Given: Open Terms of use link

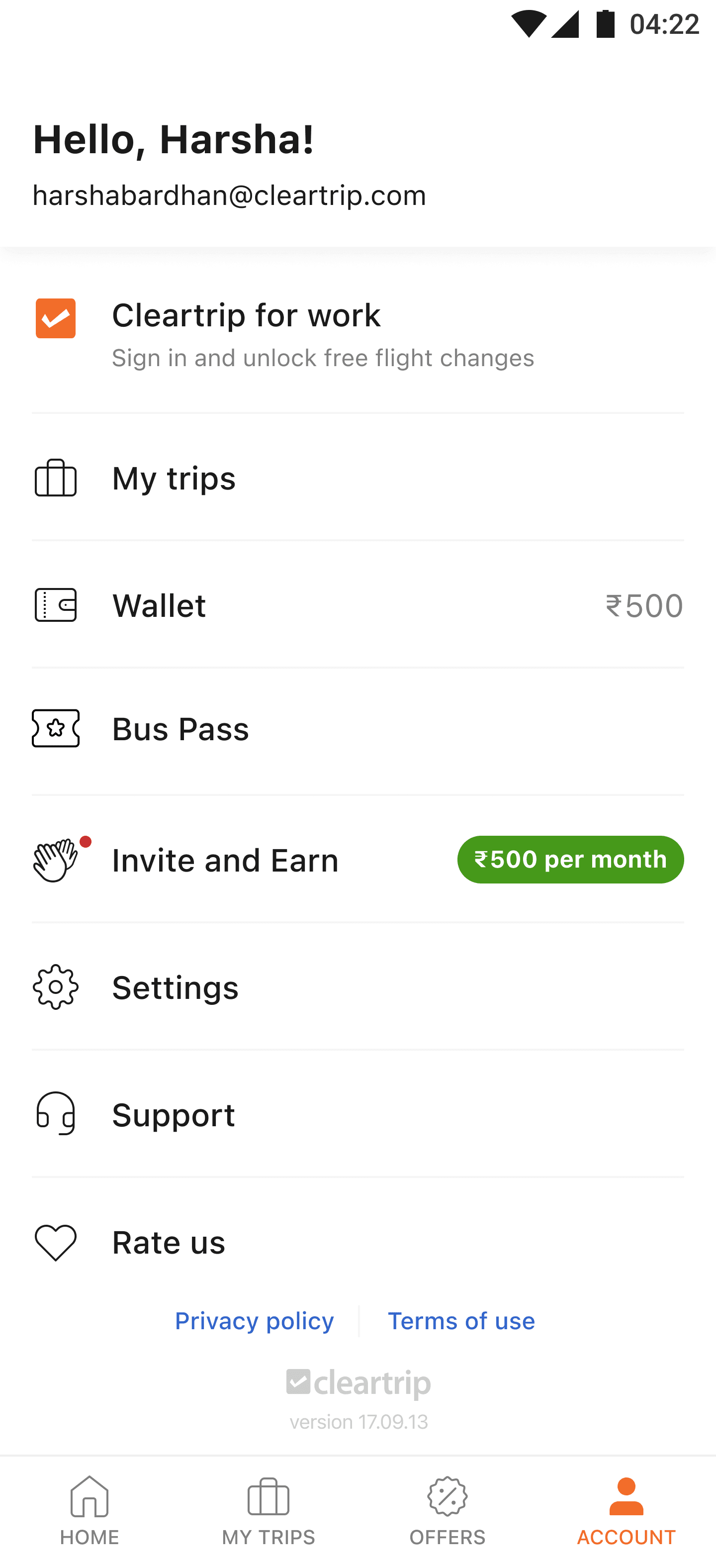Looking at the screenshot, I should click(x=461, y=1321).
